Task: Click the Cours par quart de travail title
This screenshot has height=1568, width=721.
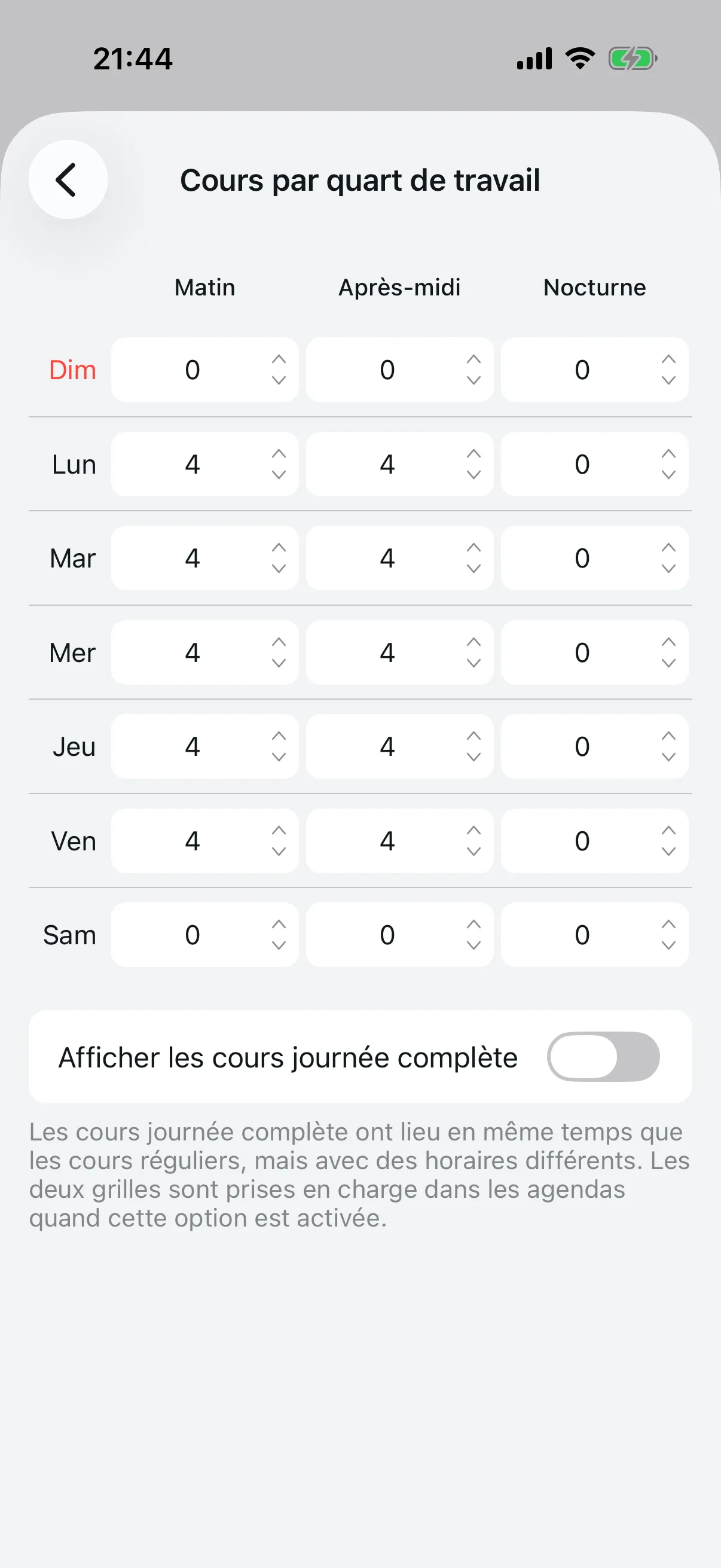Action: pos(360,180)
